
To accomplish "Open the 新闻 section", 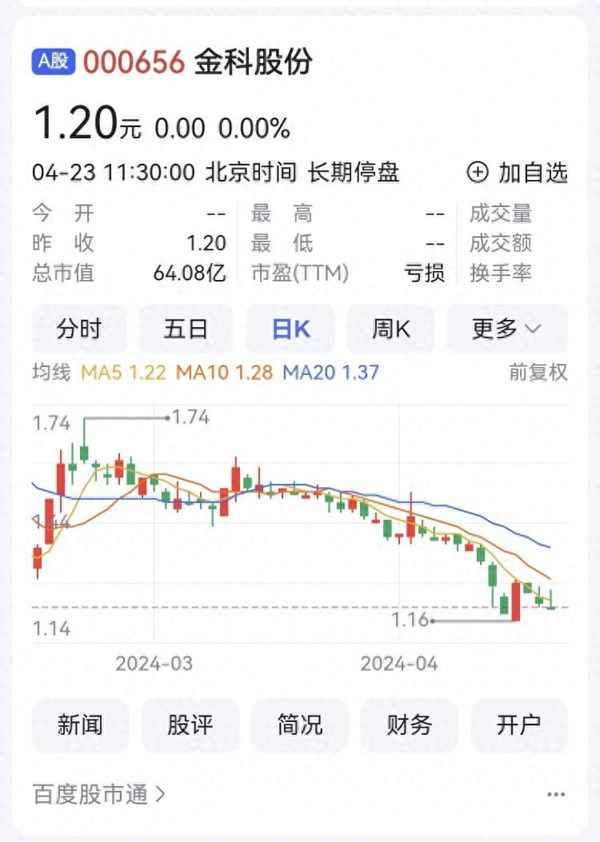I will (80, 725).
